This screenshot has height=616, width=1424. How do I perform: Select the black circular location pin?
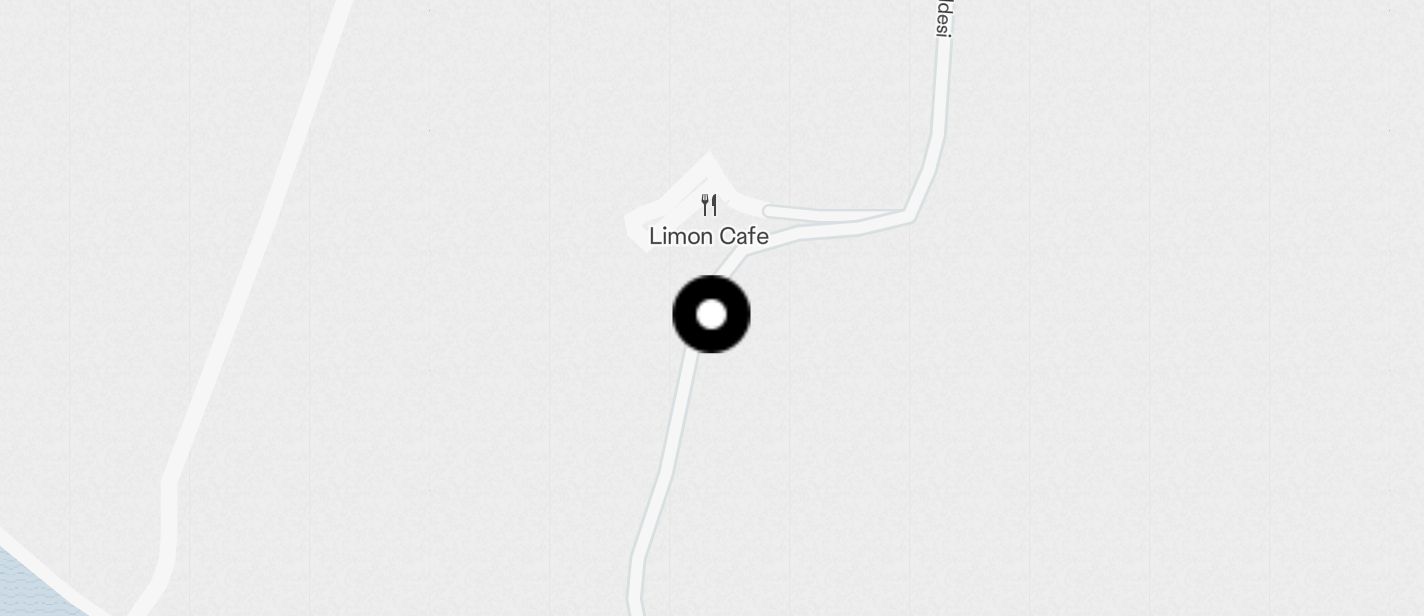711,315
